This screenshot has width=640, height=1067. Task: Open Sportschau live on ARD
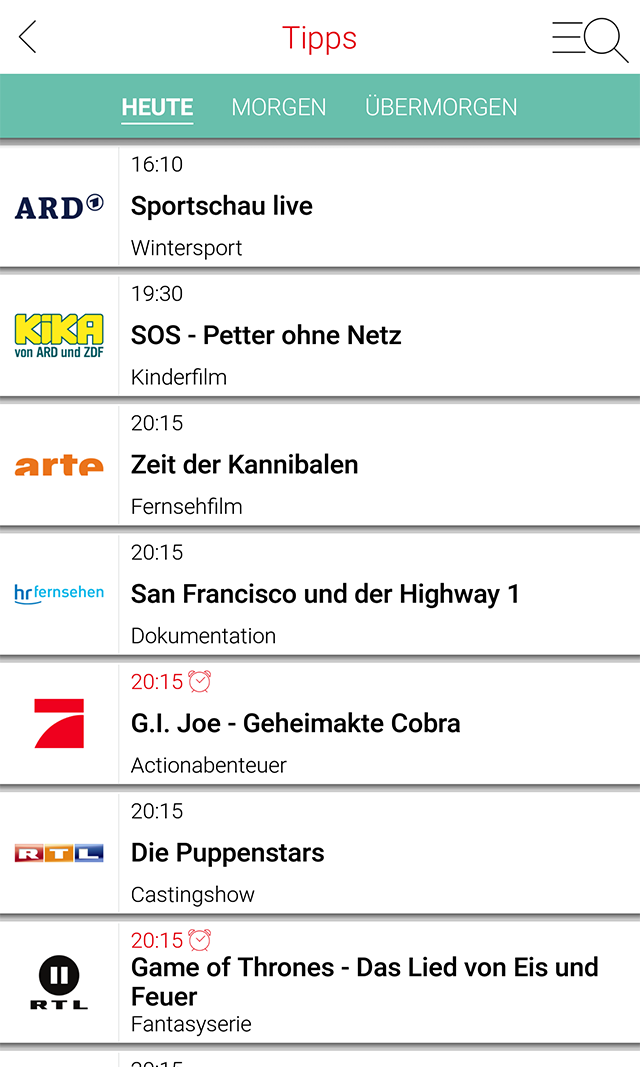coord(222,206)
